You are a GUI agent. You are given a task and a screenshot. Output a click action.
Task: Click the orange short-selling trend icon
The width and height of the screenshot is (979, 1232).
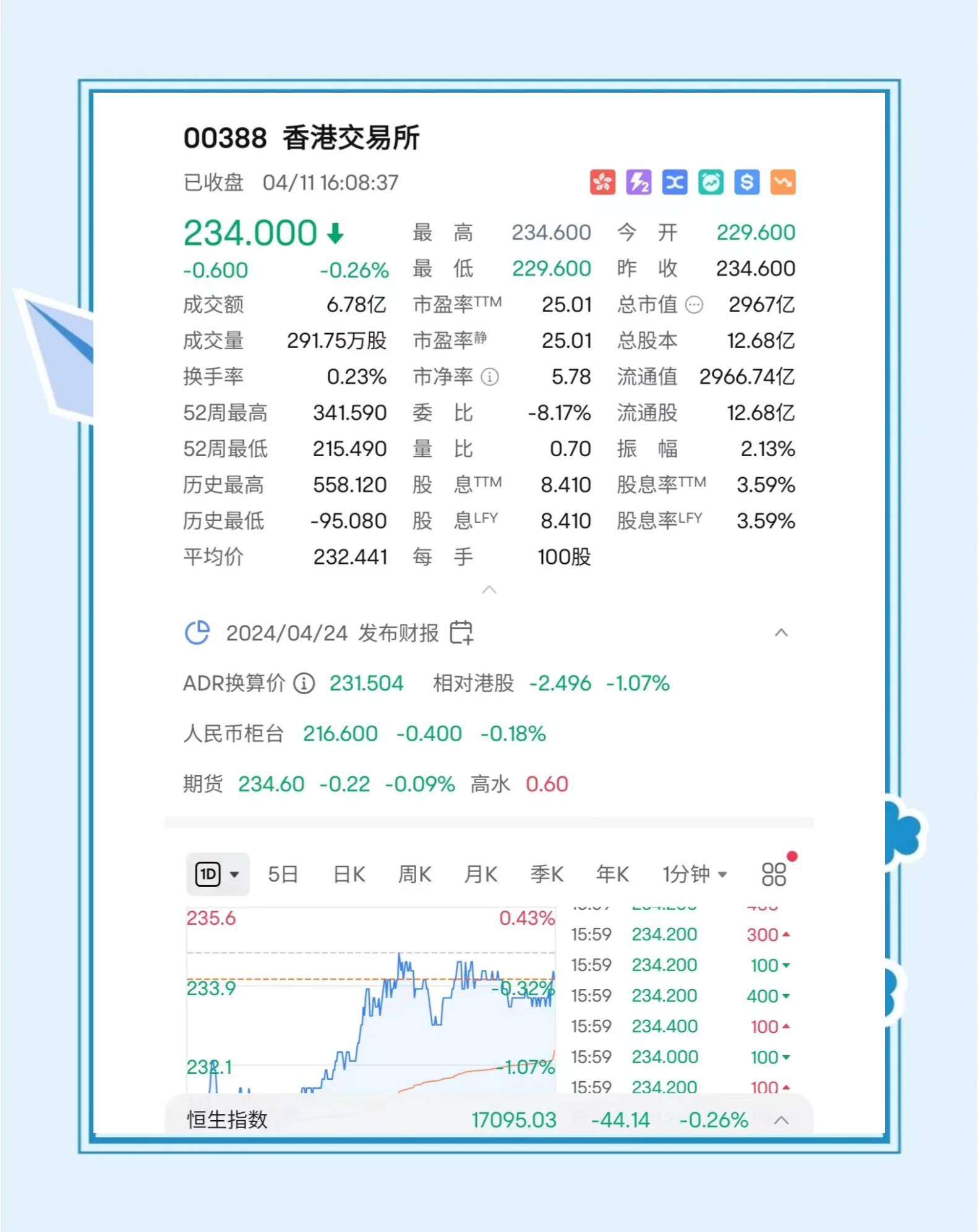point(782,181)
